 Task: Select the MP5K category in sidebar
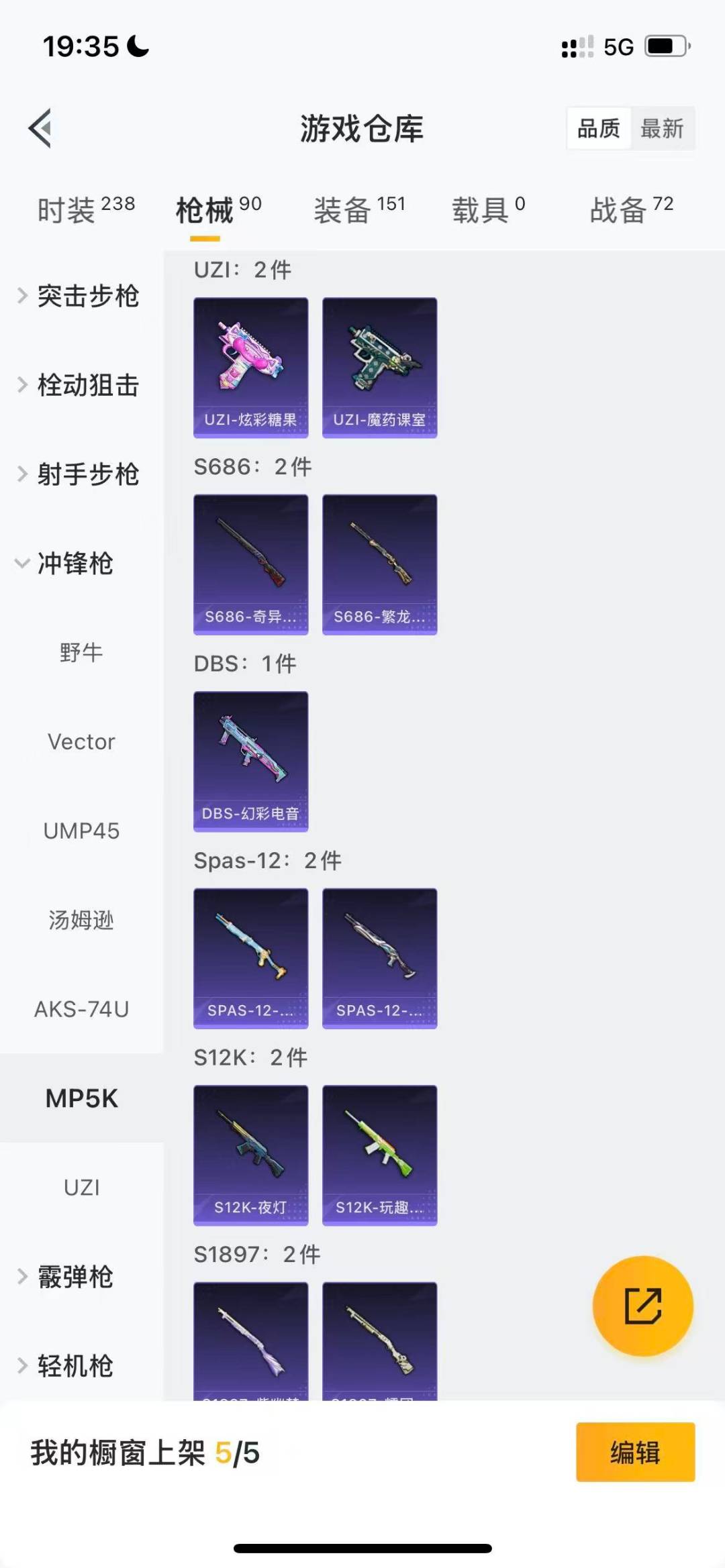pos(82,1098)
